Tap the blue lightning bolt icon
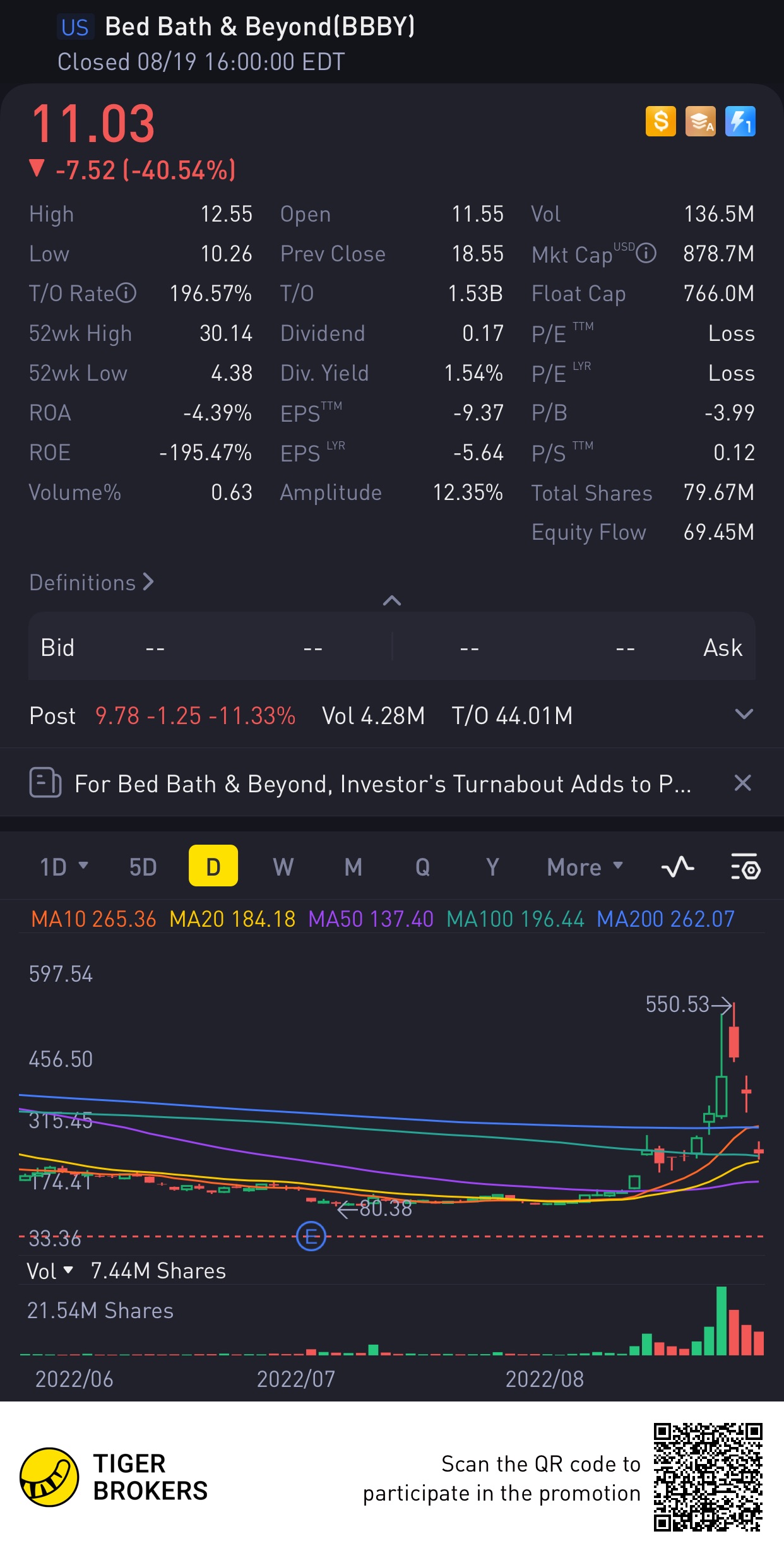This screenshot has width=784, height=1553. click(x=740, y=121)
